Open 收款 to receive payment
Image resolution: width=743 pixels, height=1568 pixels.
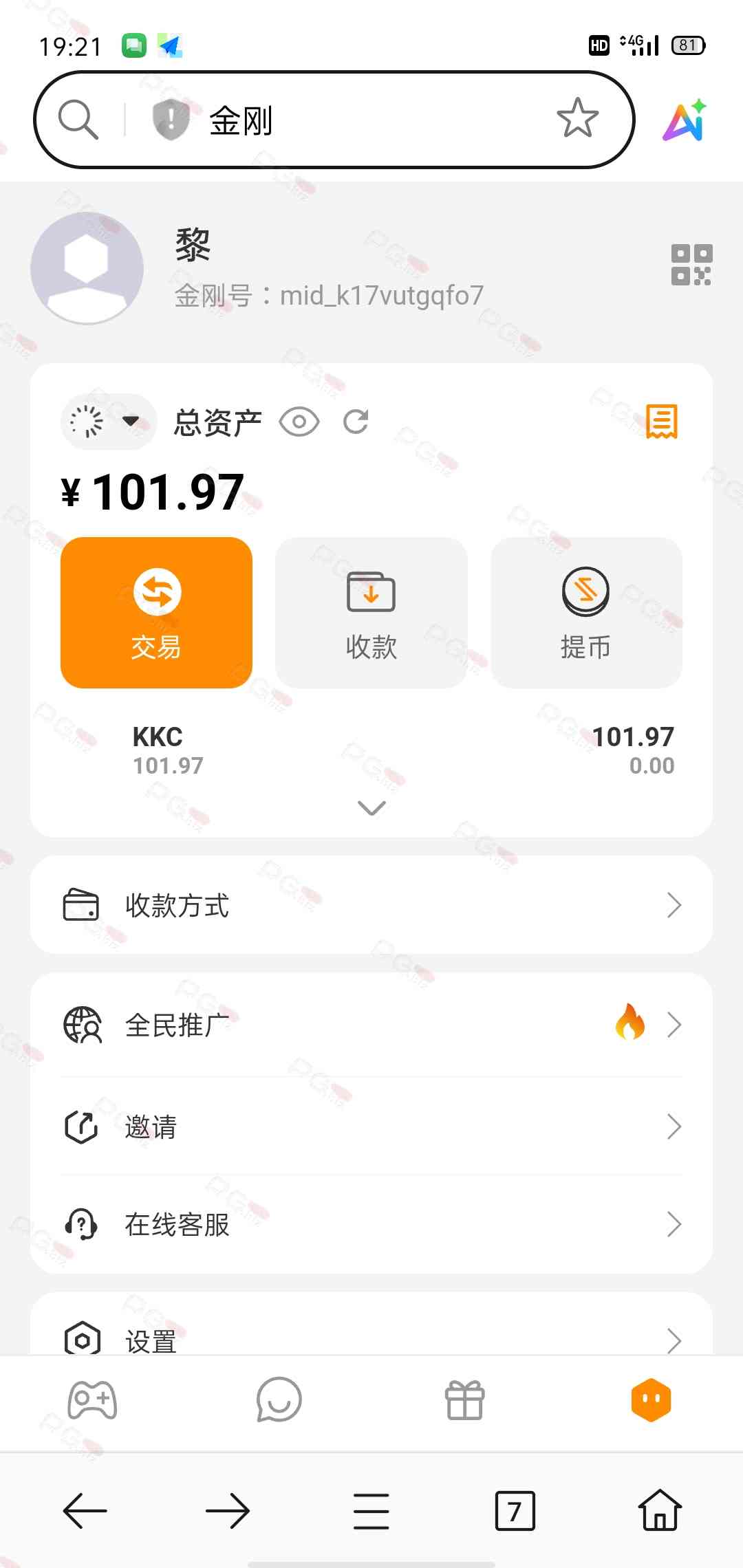click(x=371, y=612)
